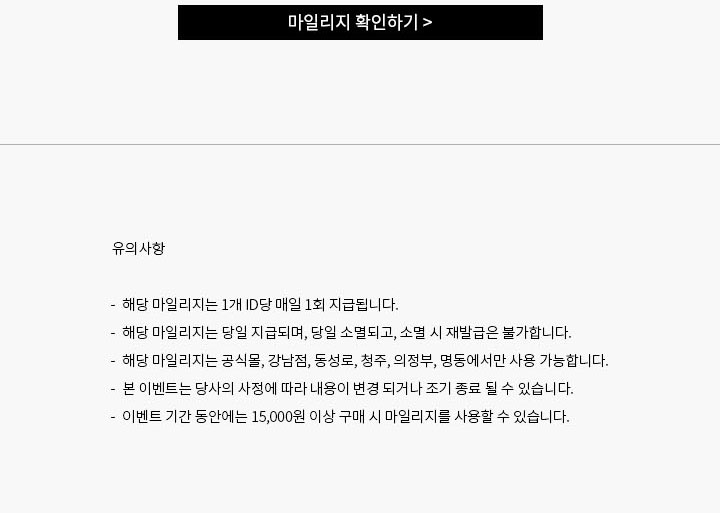Tap the 마일리지 확인하기 button

360,22
